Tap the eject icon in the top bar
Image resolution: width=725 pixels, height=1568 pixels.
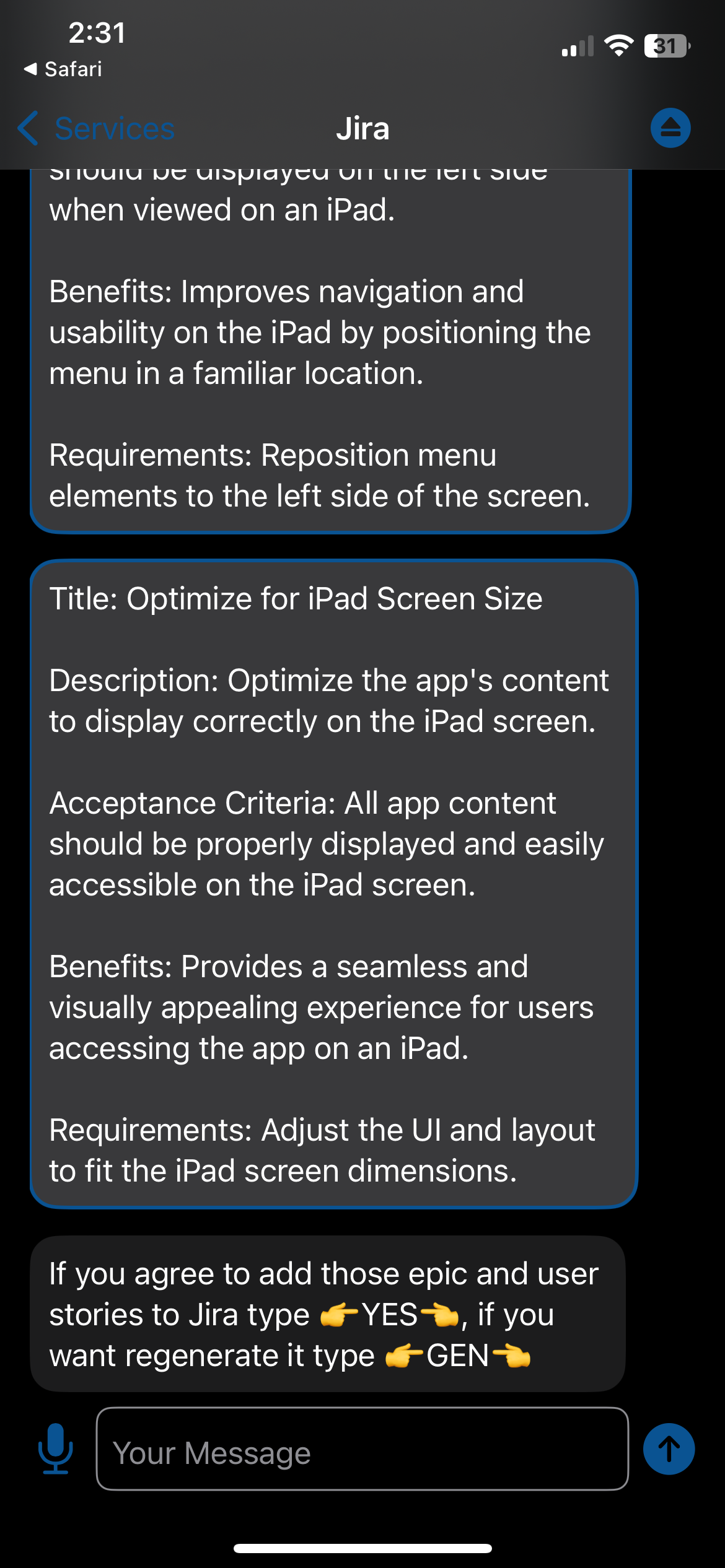[670, 128]
